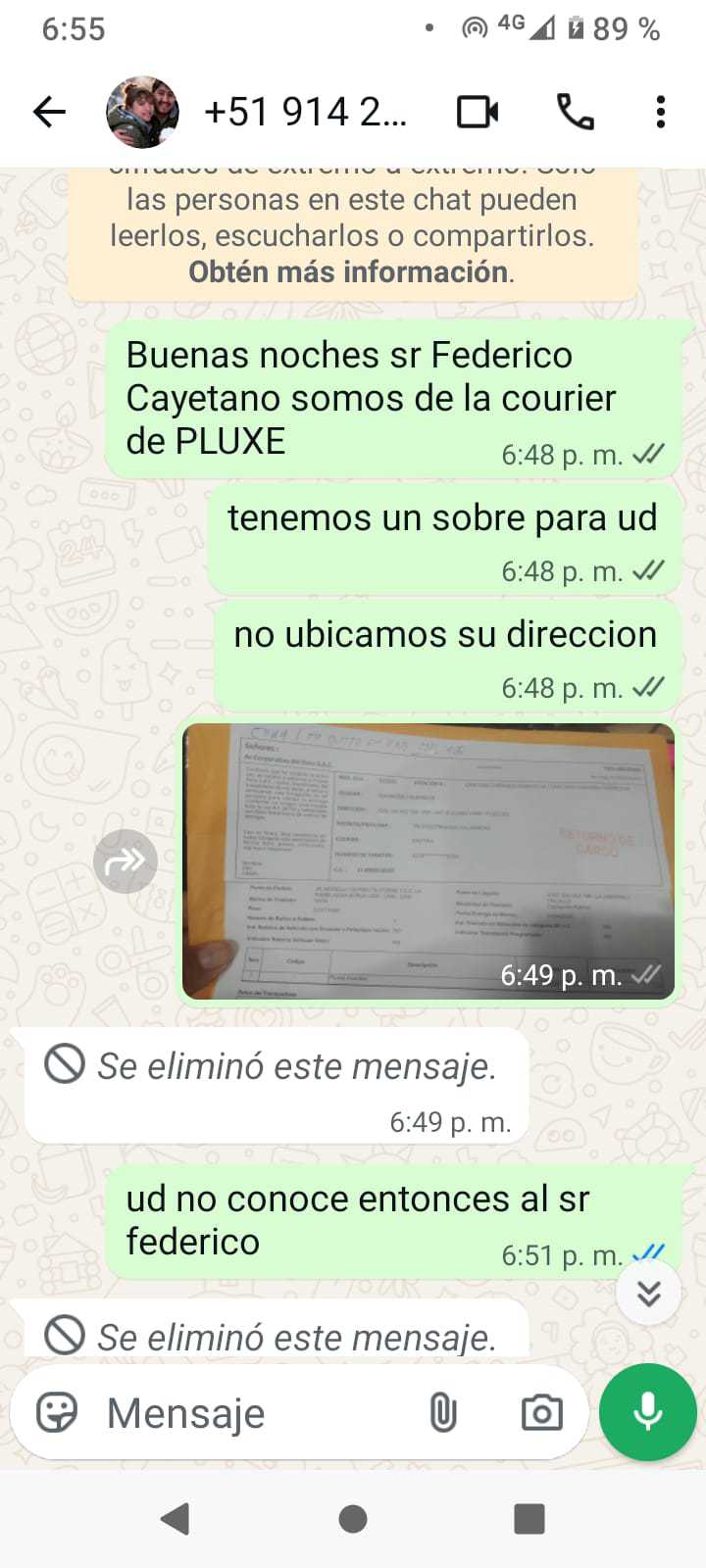Go back to the chat list

point(49,112)
